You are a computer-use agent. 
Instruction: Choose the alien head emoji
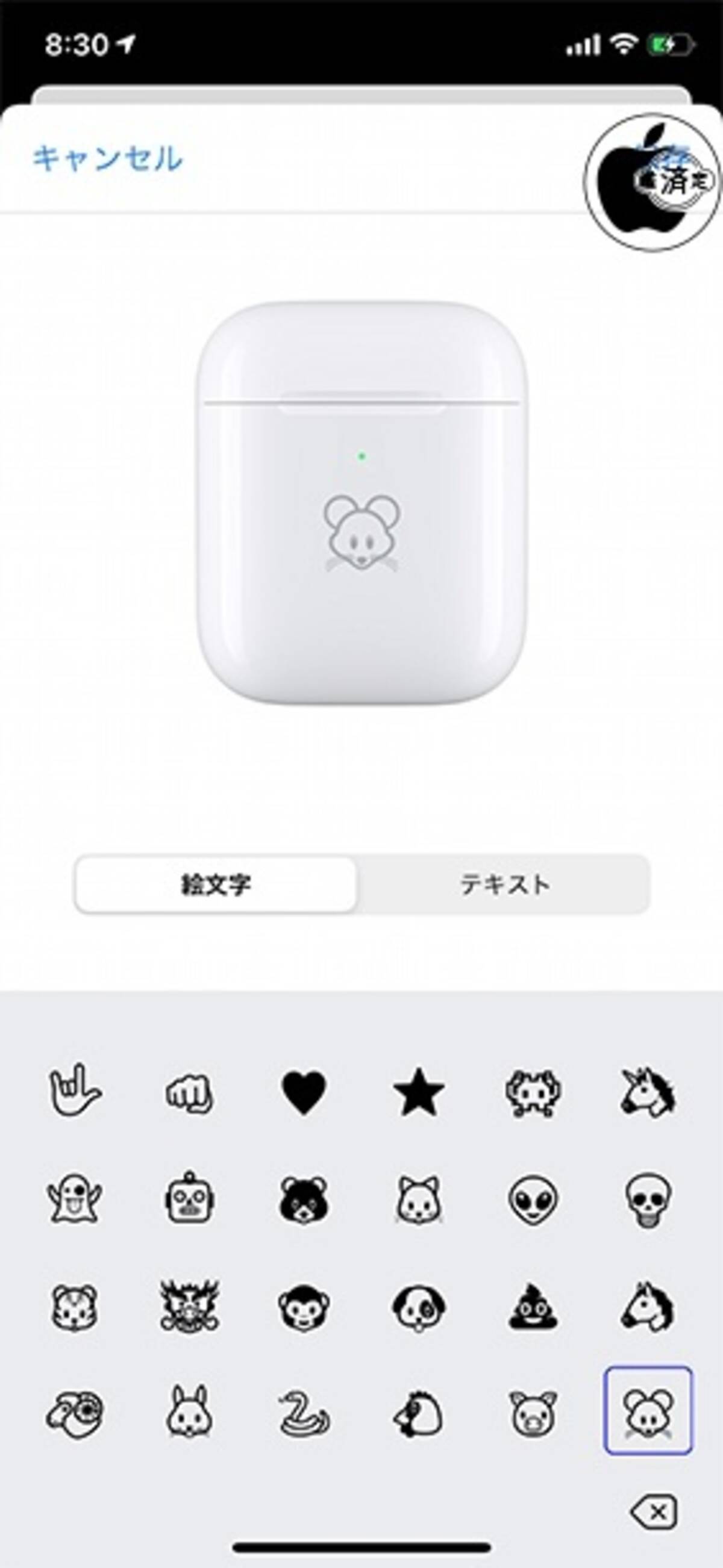(533, 1199)
